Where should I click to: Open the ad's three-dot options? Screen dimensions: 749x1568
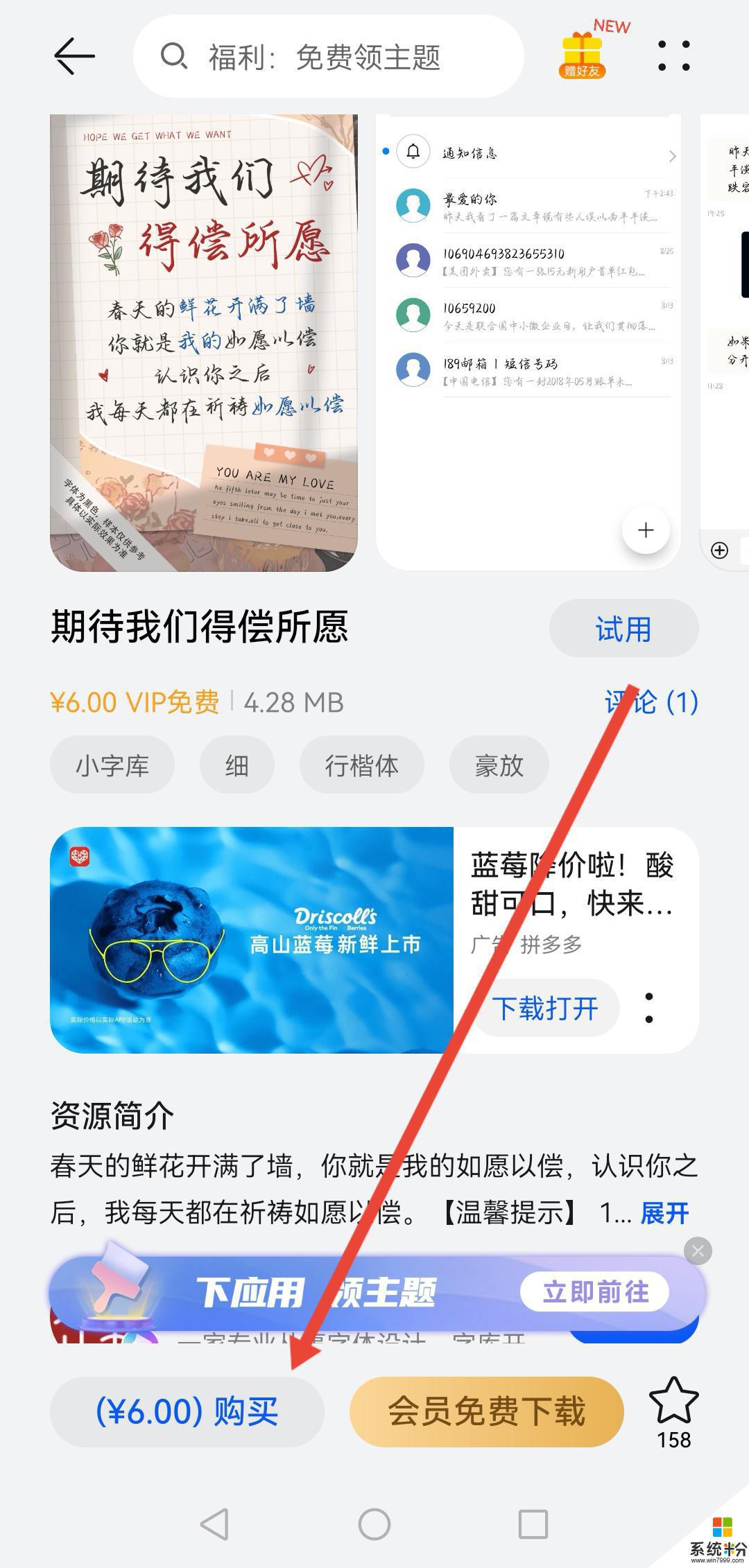point(649,1008)
